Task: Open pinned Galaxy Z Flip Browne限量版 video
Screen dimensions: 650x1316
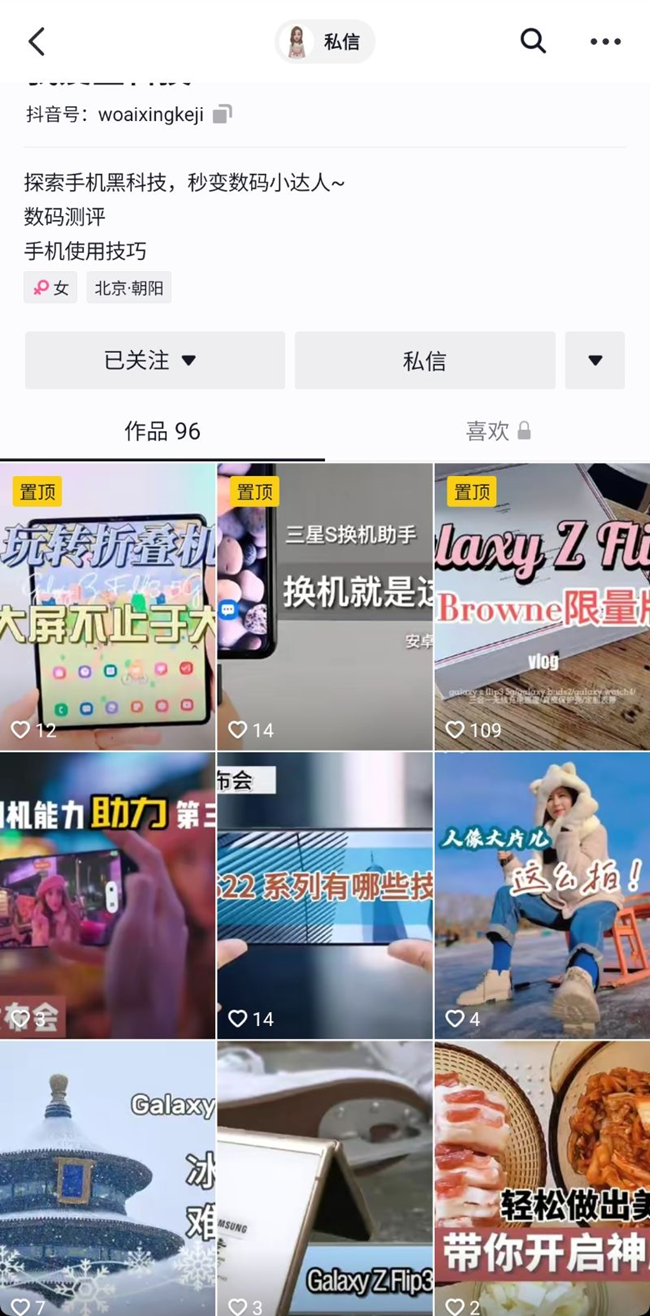Action: point(542,606)
